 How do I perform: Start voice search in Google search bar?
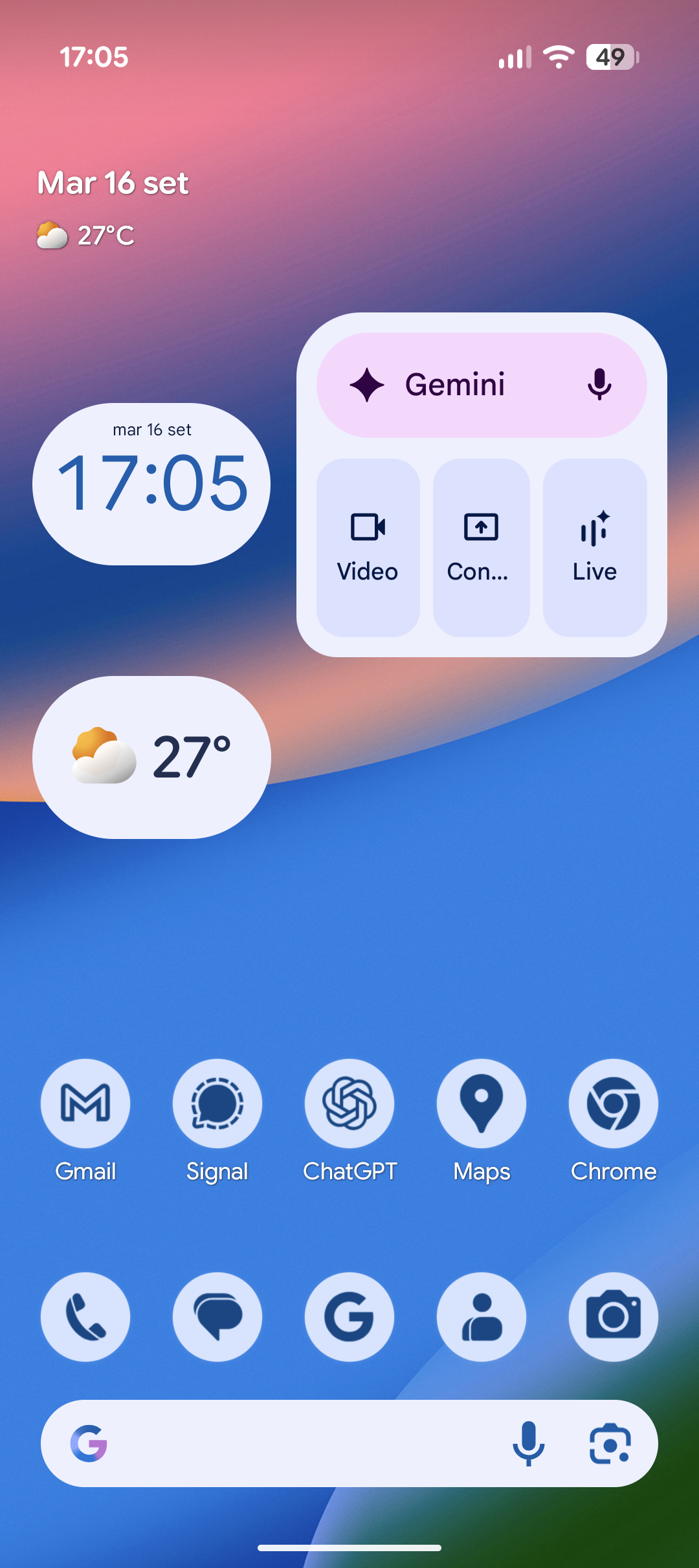point(529,1444)
